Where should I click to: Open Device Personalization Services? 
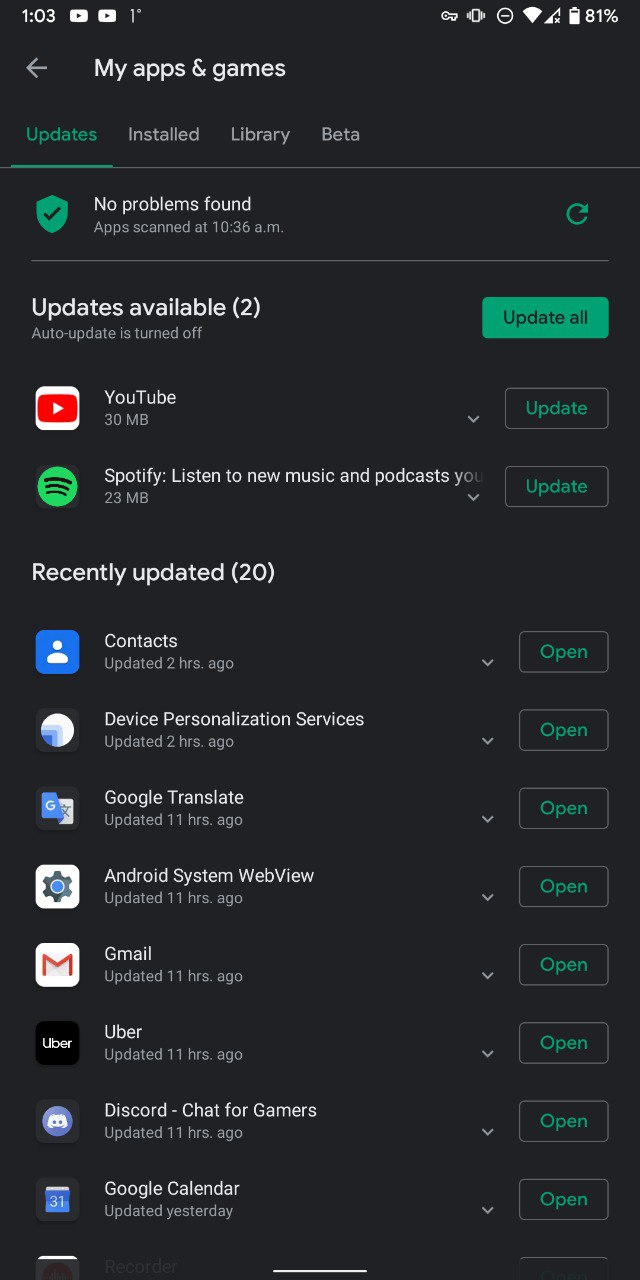[563, 730]
